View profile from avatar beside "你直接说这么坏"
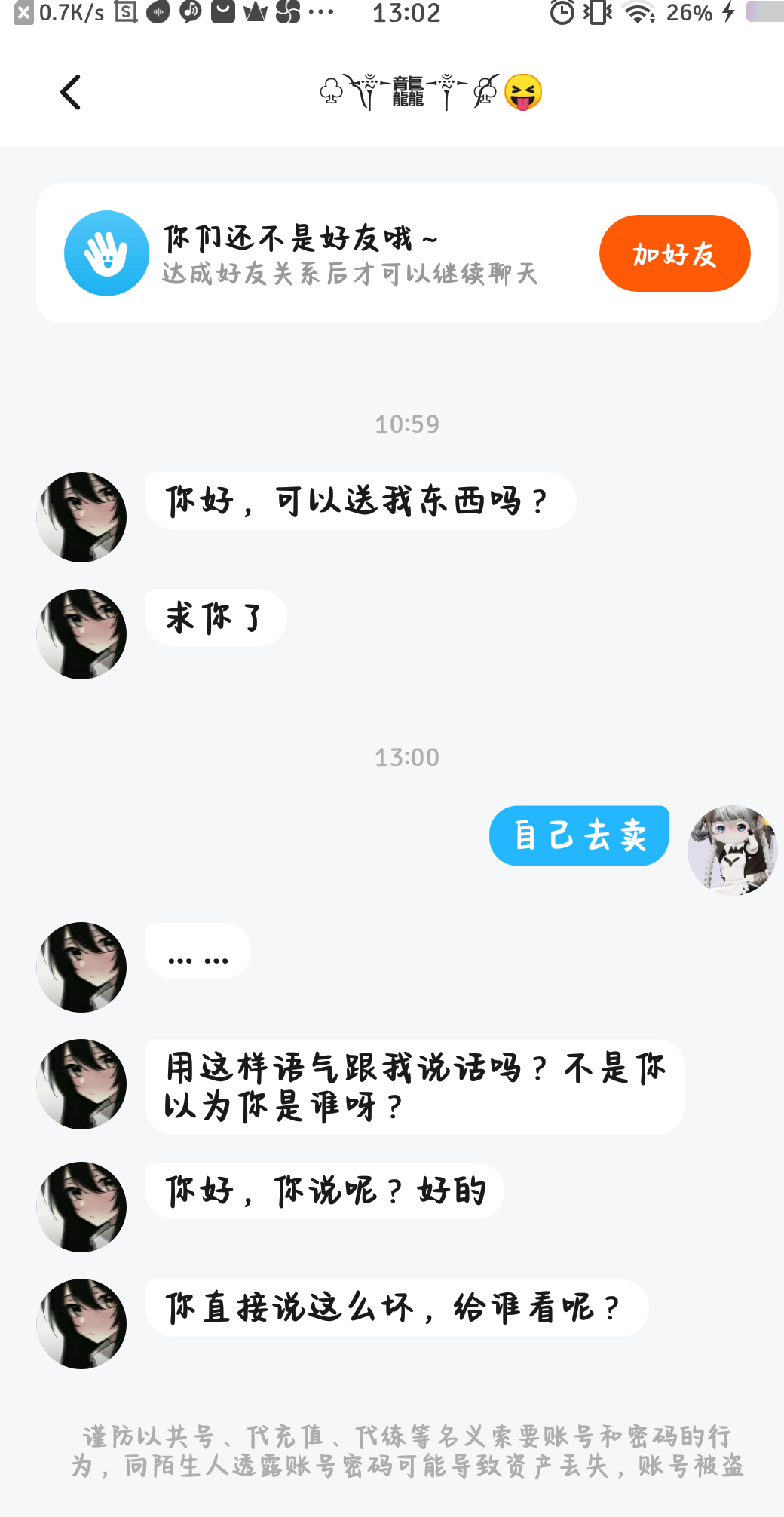The width and height of the screenshot is (784, 1517). click(x=81, y=1323)
